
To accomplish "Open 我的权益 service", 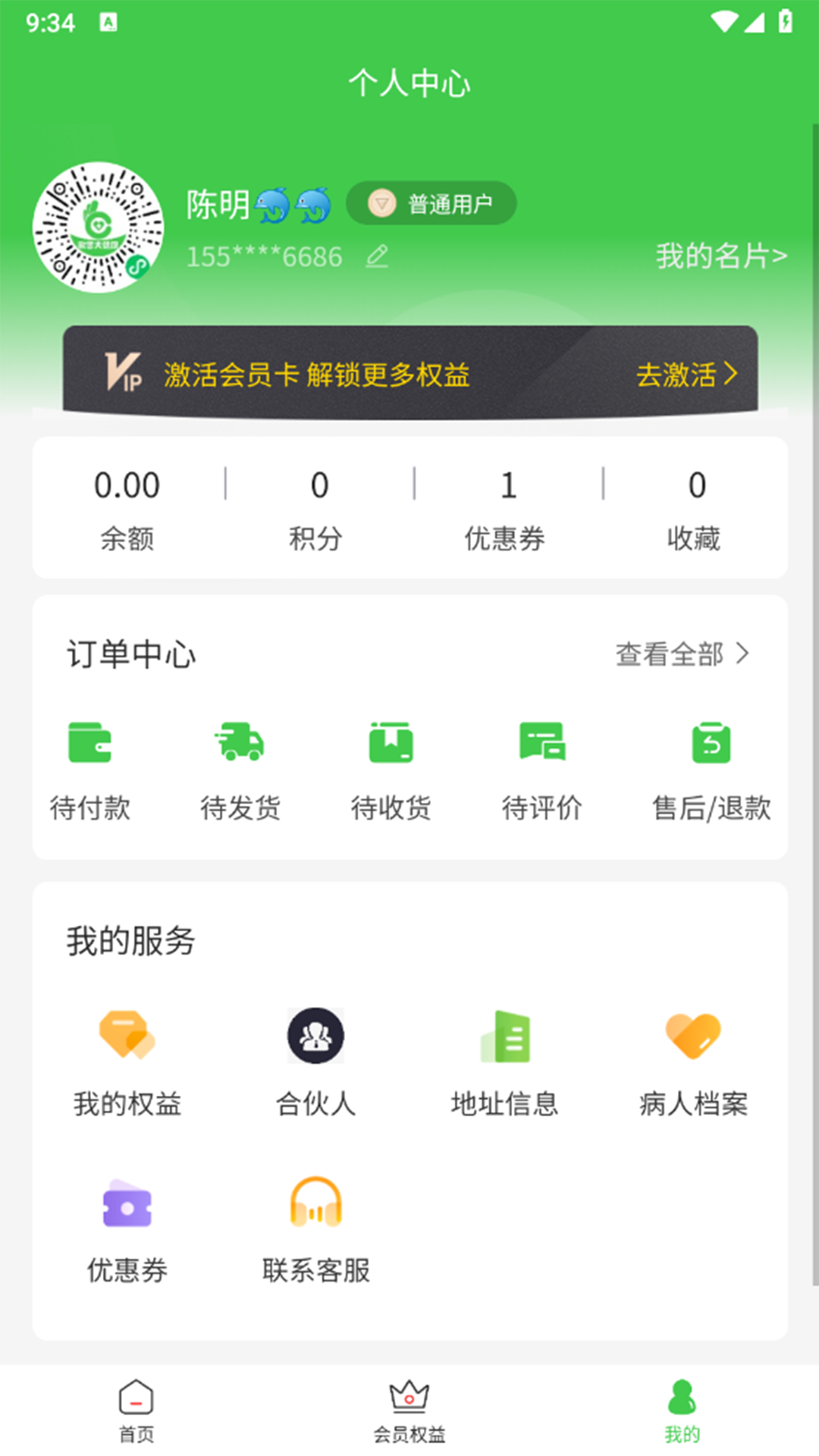I will [127, 1063].
